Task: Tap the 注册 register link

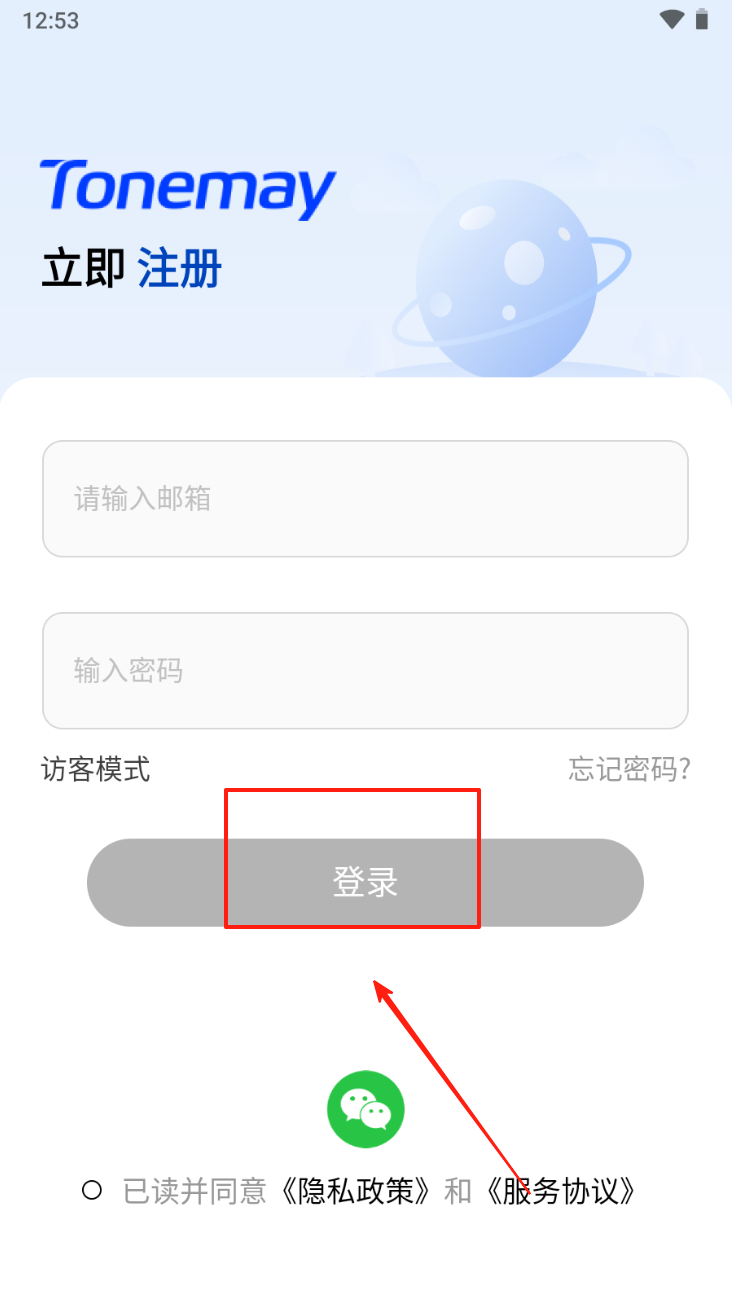Action: [x=179, y=270]
